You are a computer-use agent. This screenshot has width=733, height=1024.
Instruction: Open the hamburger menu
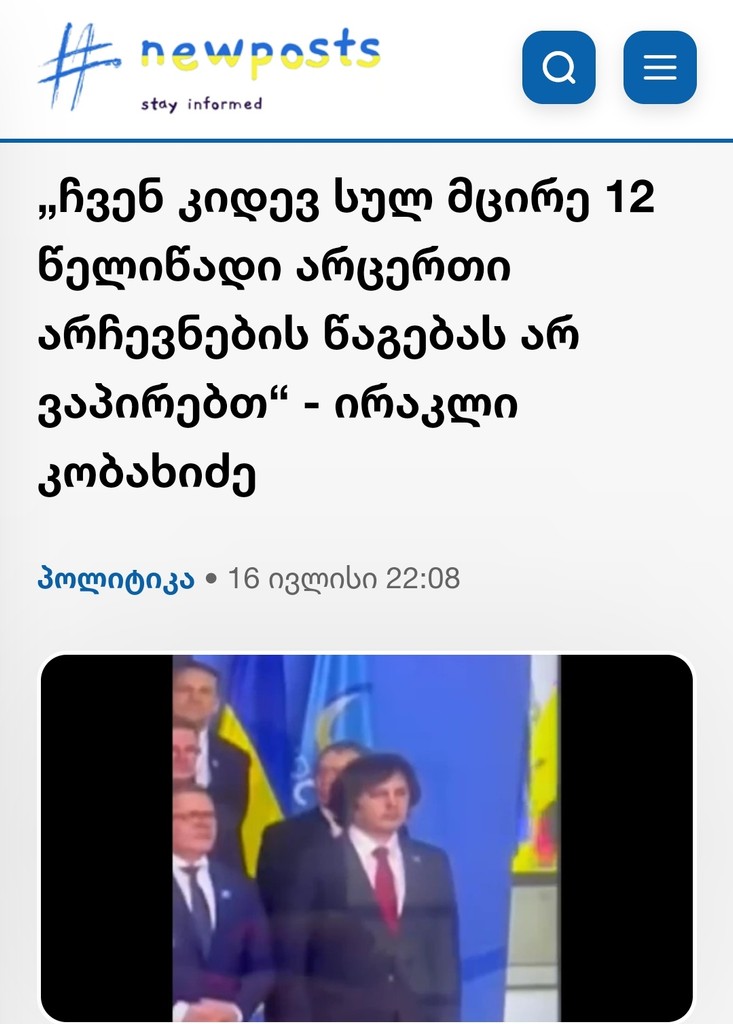659,67
